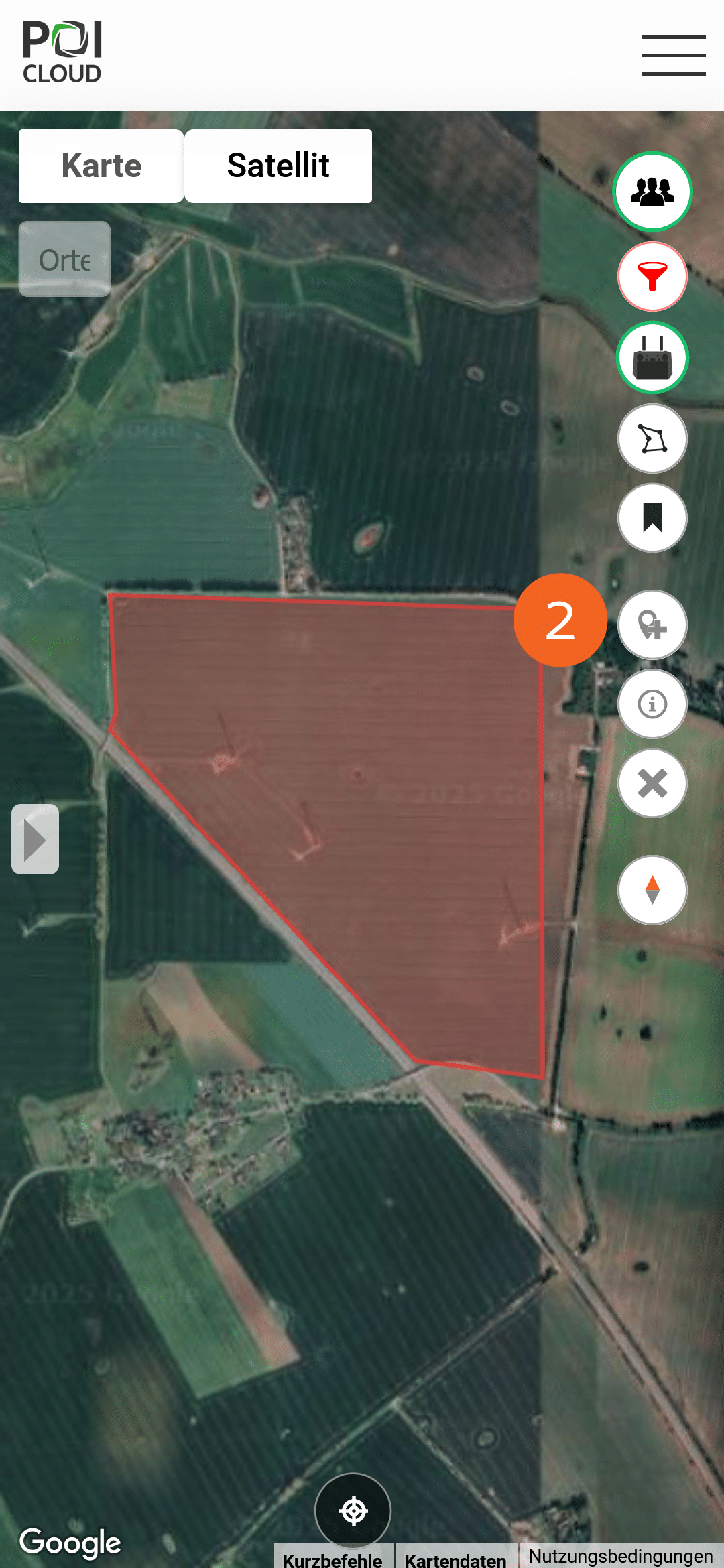
Task: Open the bookmark button
Action: pos(652,518)
